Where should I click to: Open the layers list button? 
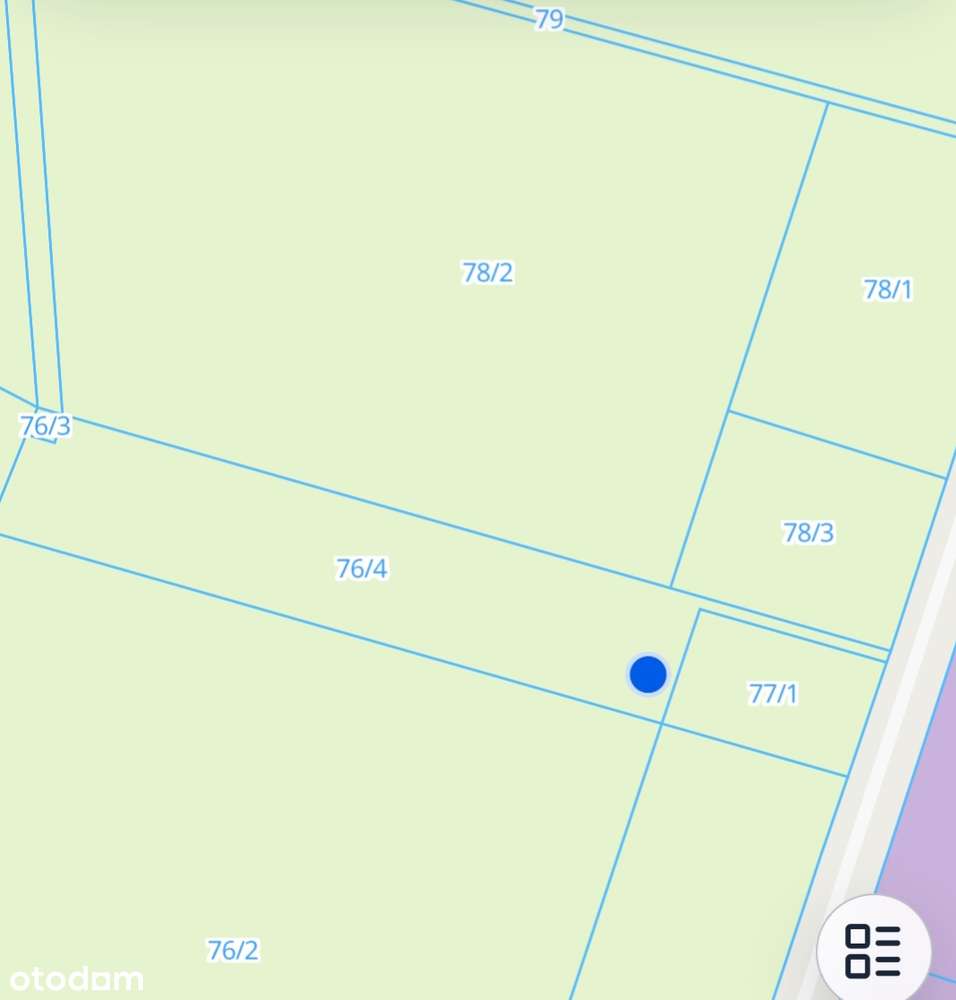coord(873,950)
